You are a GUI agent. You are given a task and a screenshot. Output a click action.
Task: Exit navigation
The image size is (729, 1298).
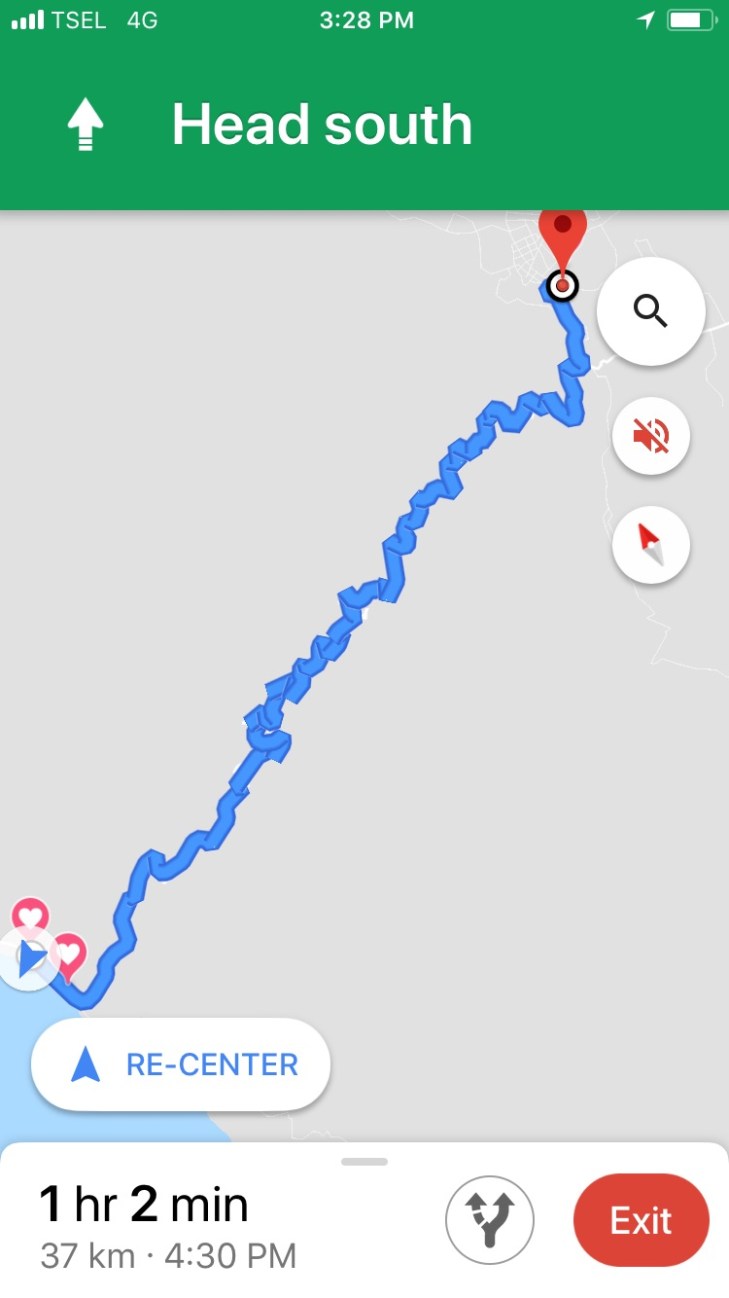pos(641,1221)
